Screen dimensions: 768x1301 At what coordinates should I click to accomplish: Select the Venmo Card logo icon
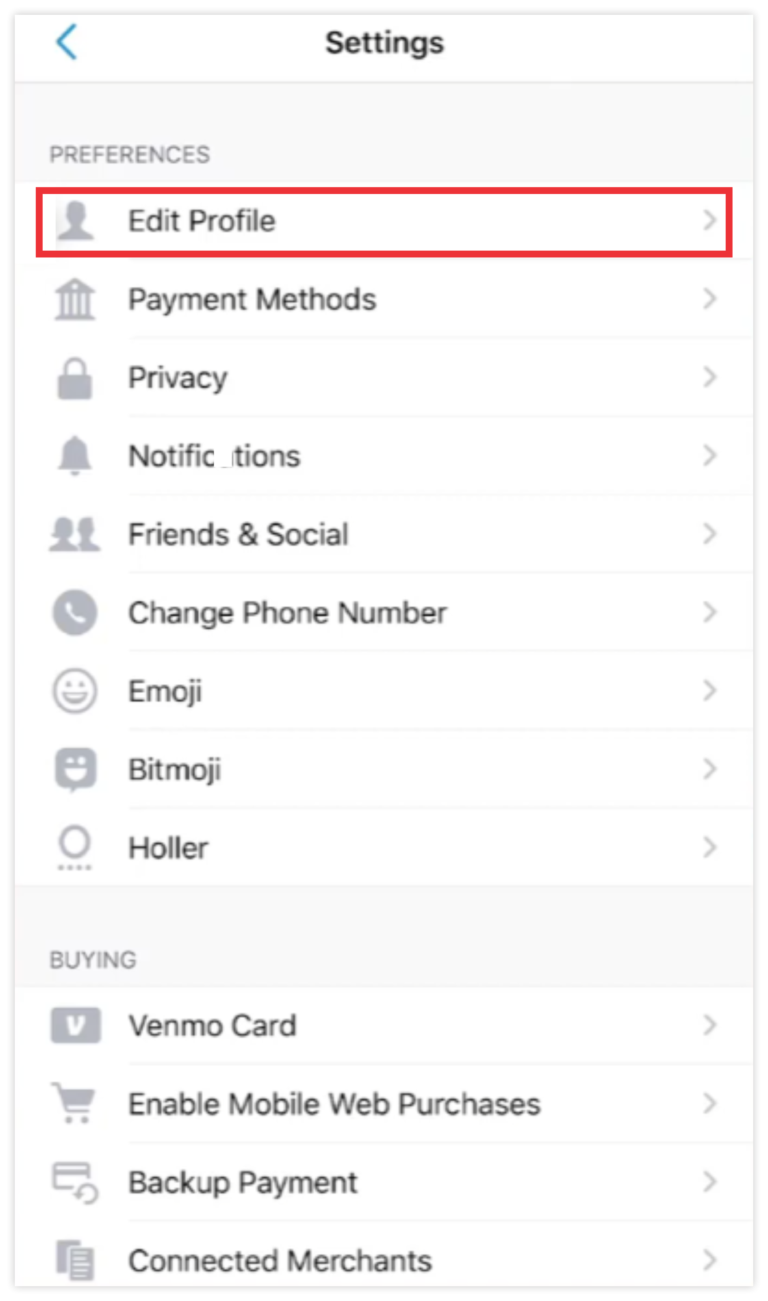coord(74,1025)
